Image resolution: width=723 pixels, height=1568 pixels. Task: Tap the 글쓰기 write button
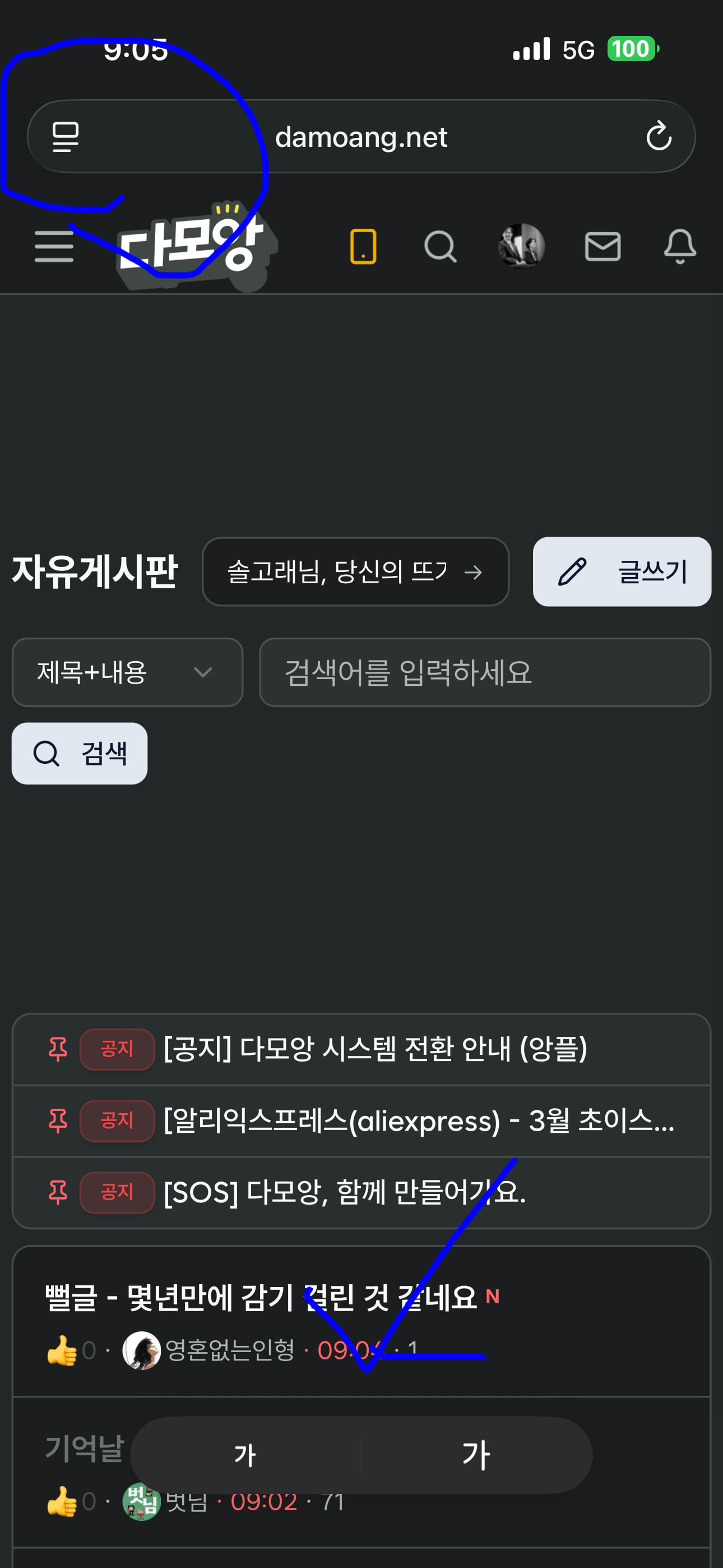point(622,571)
